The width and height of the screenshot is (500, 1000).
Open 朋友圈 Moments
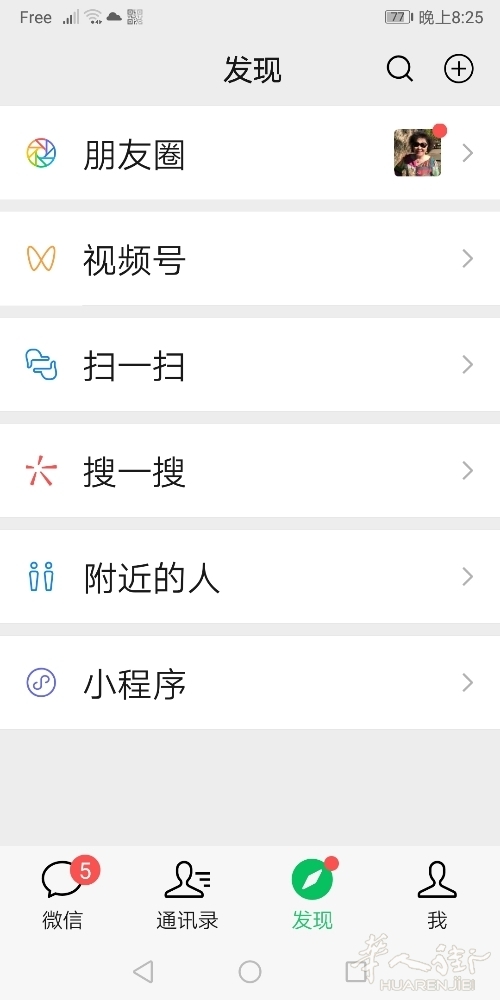click(250, 153)
